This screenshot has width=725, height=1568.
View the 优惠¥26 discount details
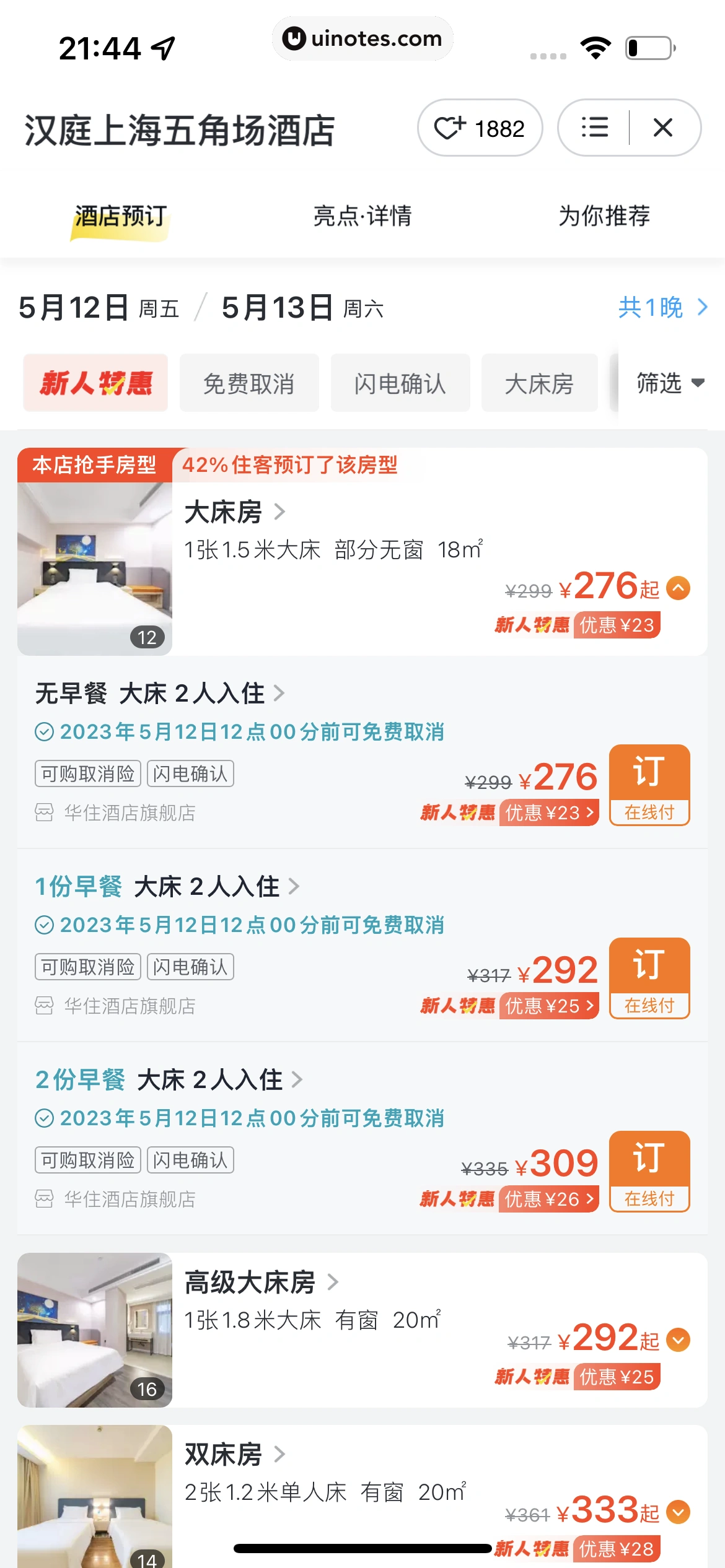click(x=549, y=1199)
